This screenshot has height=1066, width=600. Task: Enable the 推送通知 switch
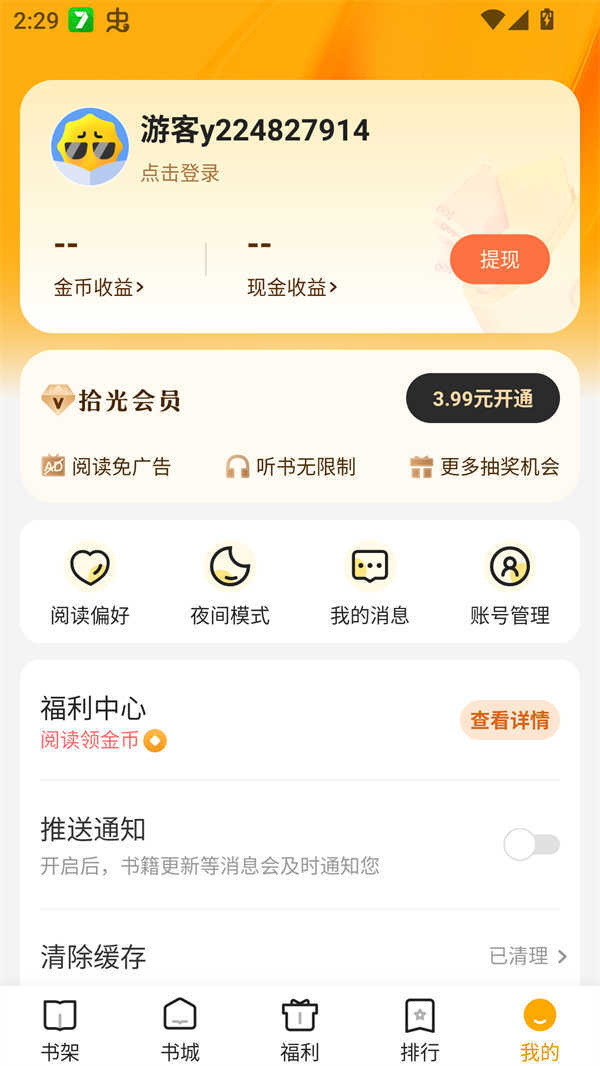pos(531,845)
